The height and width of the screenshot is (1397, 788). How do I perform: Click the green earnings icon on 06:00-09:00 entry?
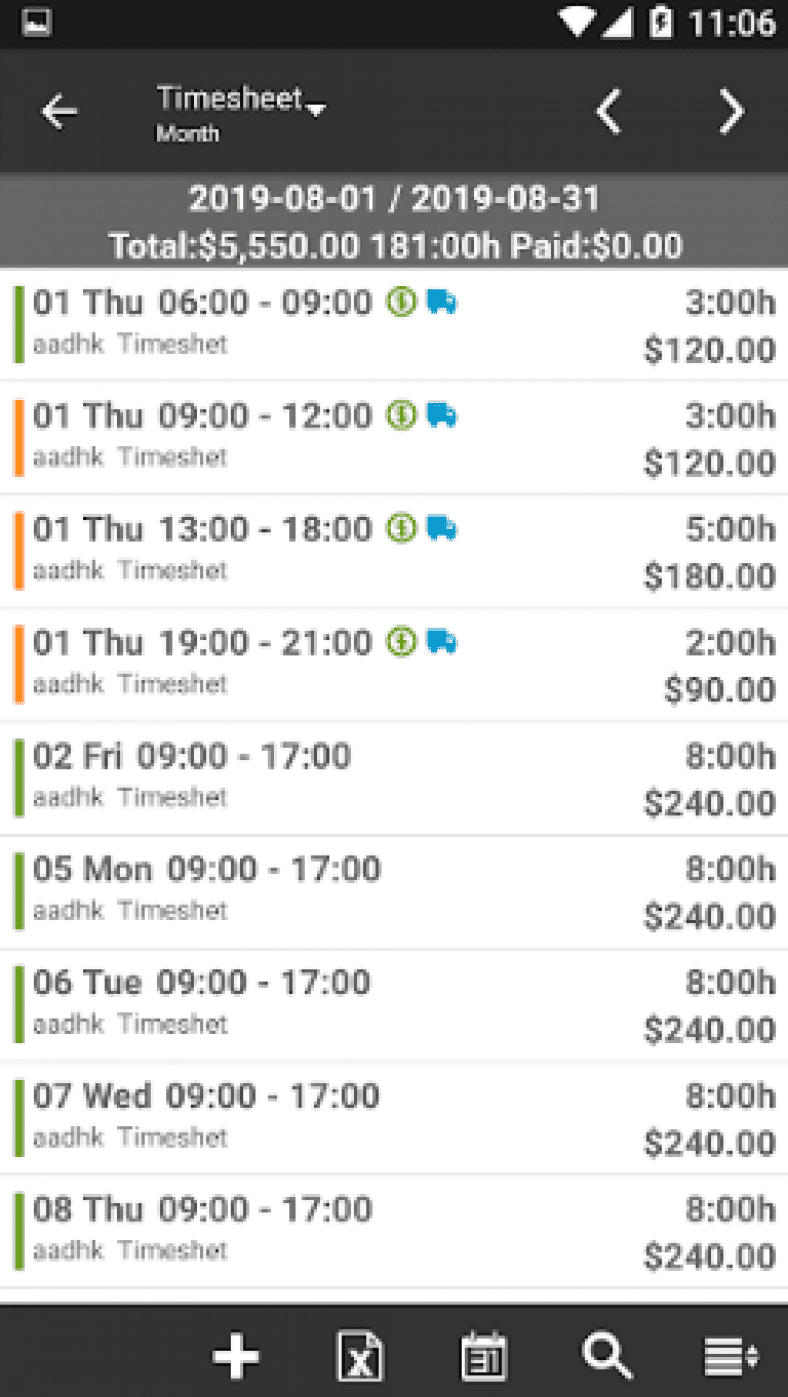[x=400, y=302]
